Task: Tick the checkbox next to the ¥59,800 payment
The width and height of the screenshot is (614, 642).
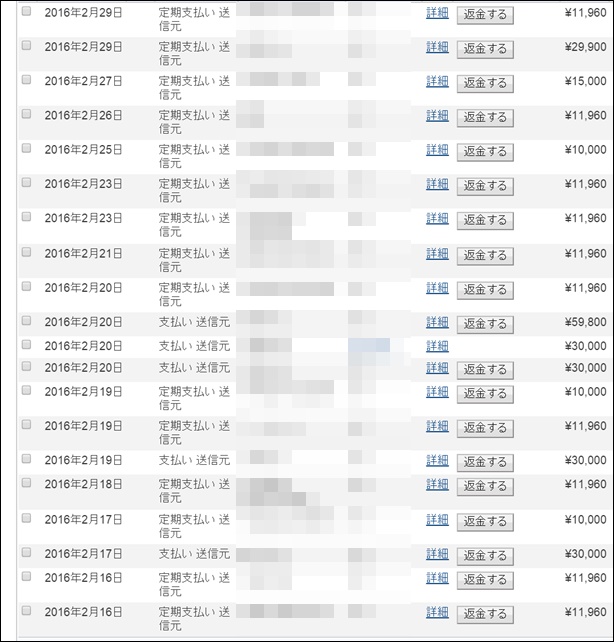Action: 26,321
